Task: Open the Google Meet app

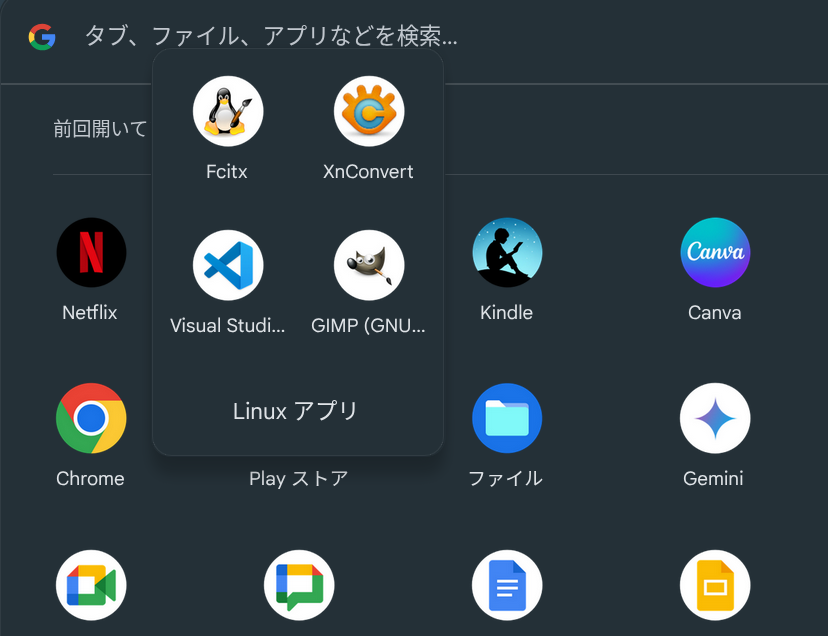Action: point(91,585)
